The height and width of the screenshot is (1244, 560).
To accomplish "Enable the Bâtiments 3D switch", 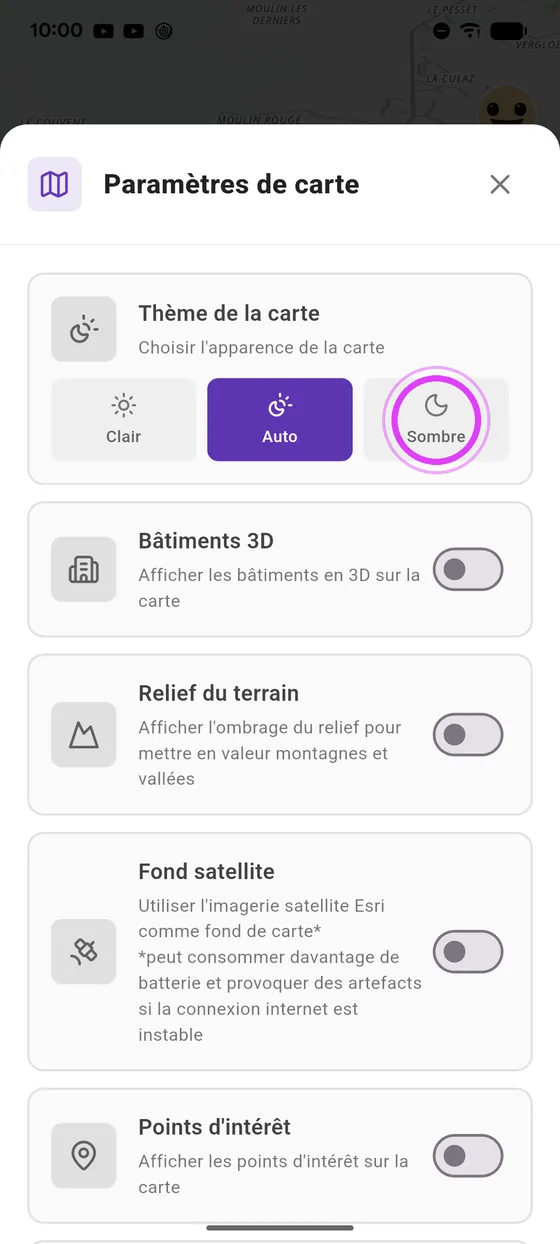I will click(468, 570).
